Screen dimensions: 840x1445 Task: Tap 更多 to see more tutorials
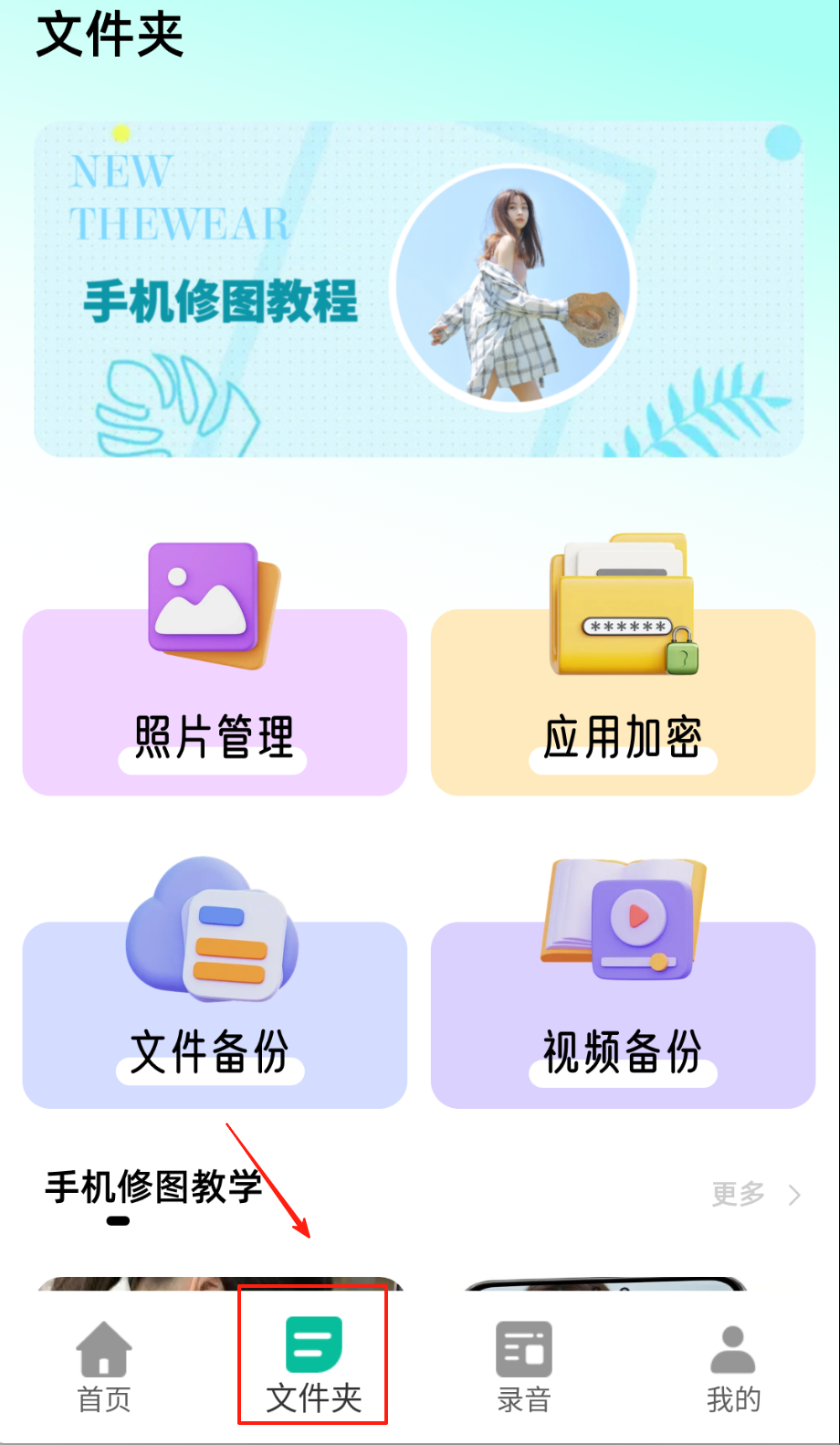[755, 1194]
